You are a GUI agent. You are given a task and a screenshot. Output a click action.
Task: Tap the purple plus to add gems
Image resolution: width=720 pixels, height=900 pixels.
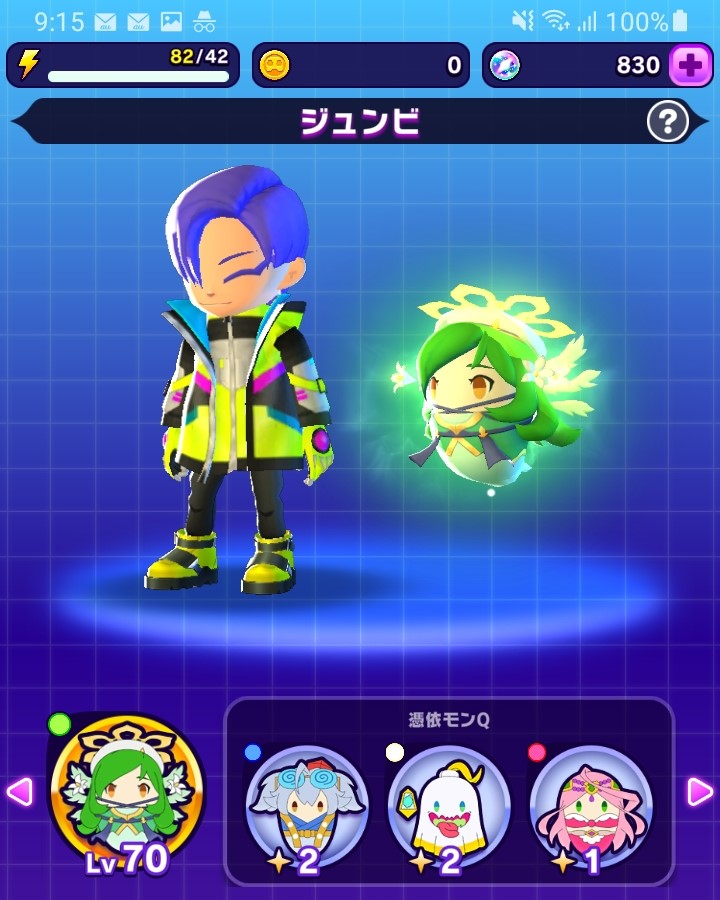click(687, 66)
